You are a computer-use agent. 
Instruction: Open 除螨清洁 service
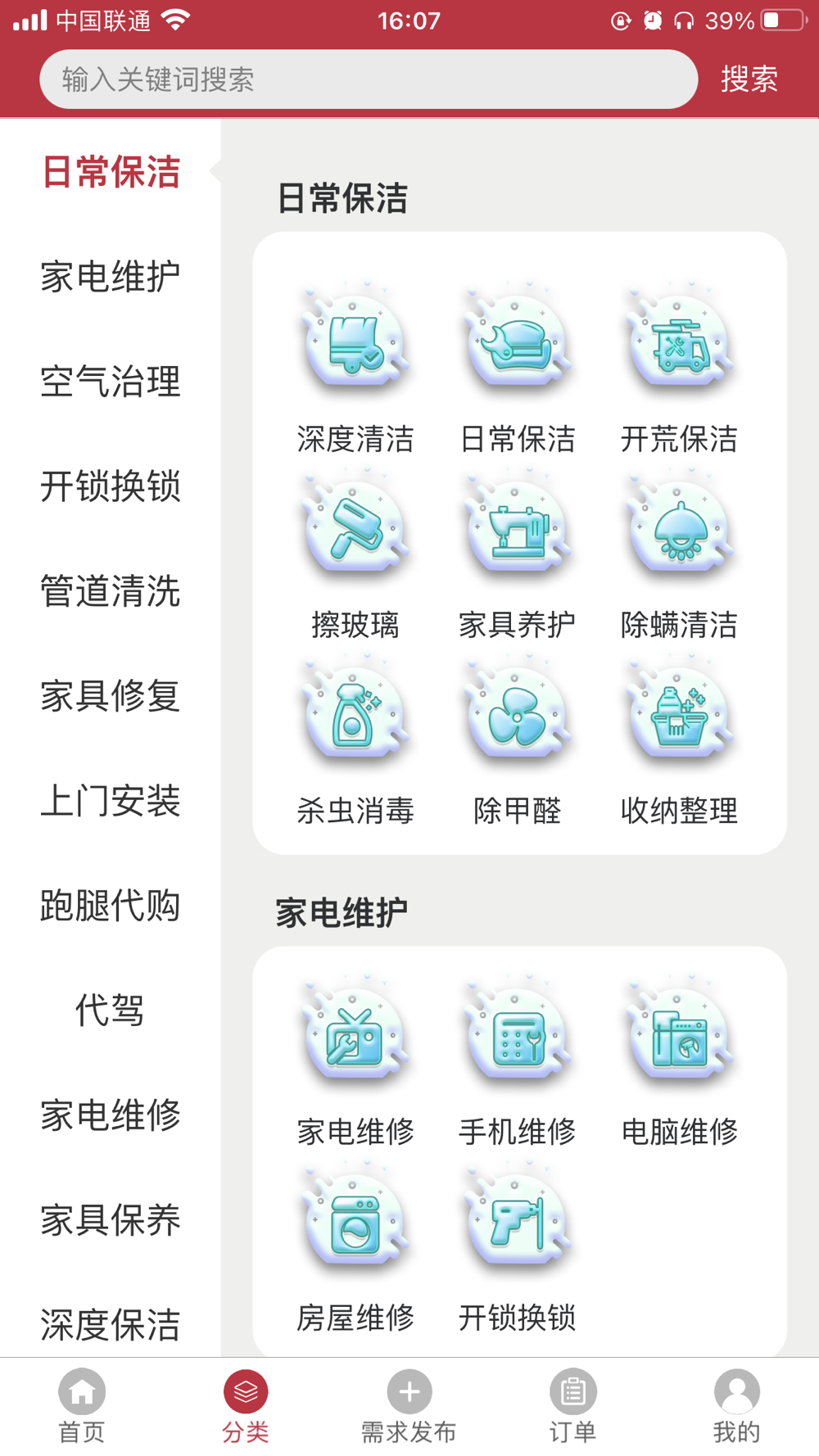[679, 554]
